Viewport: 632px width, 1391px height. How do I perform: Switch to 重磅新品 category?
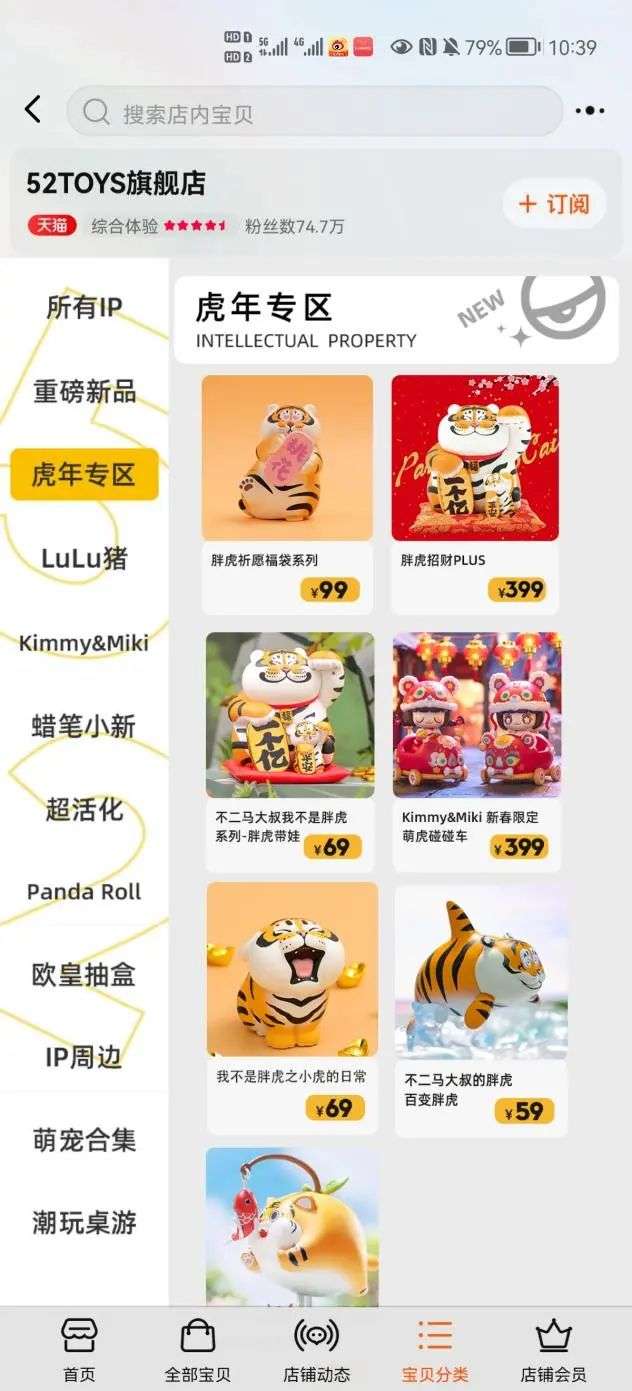(x=84, y=391)
